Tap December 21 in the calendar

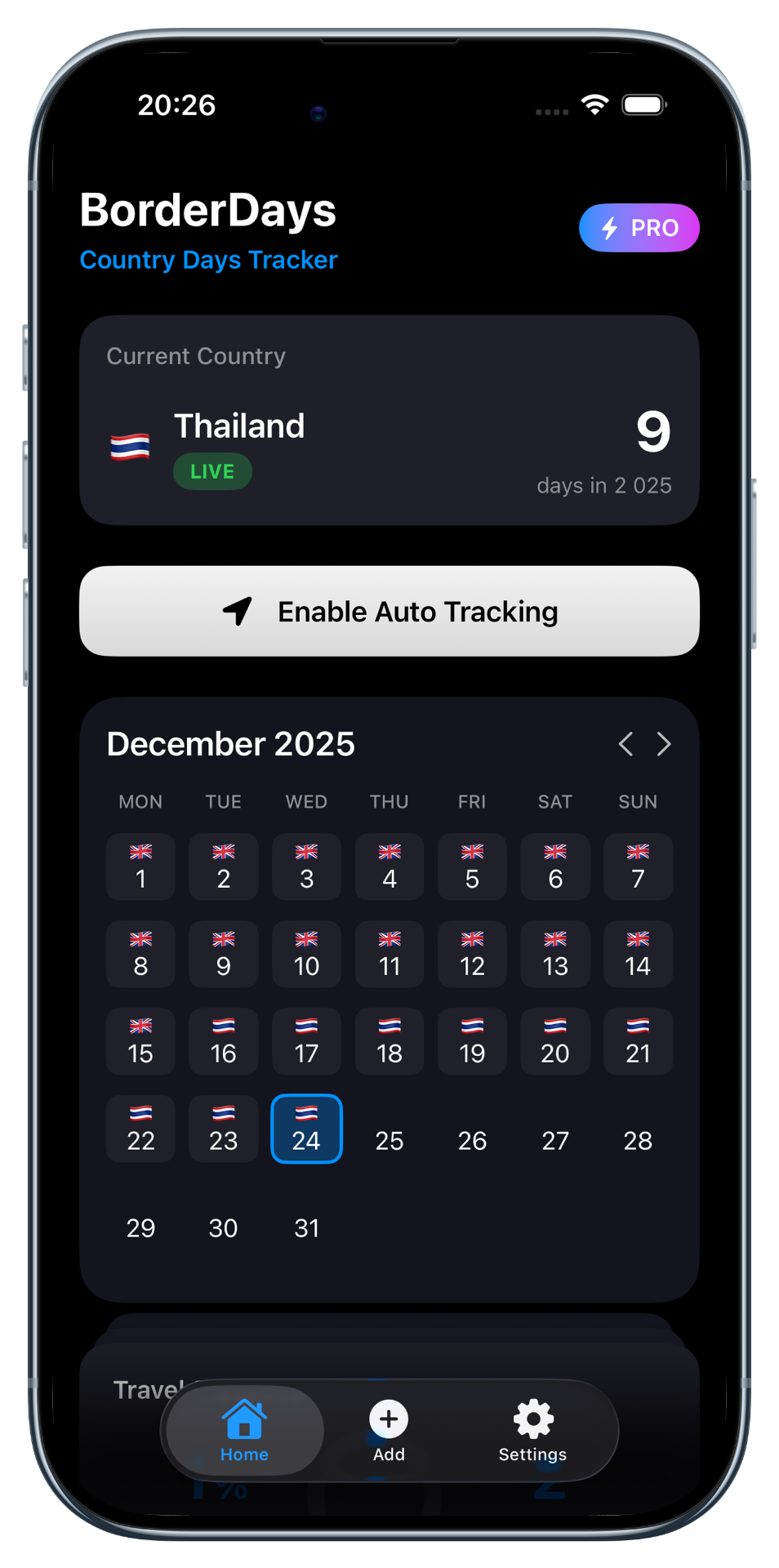tap(638, 1041)
